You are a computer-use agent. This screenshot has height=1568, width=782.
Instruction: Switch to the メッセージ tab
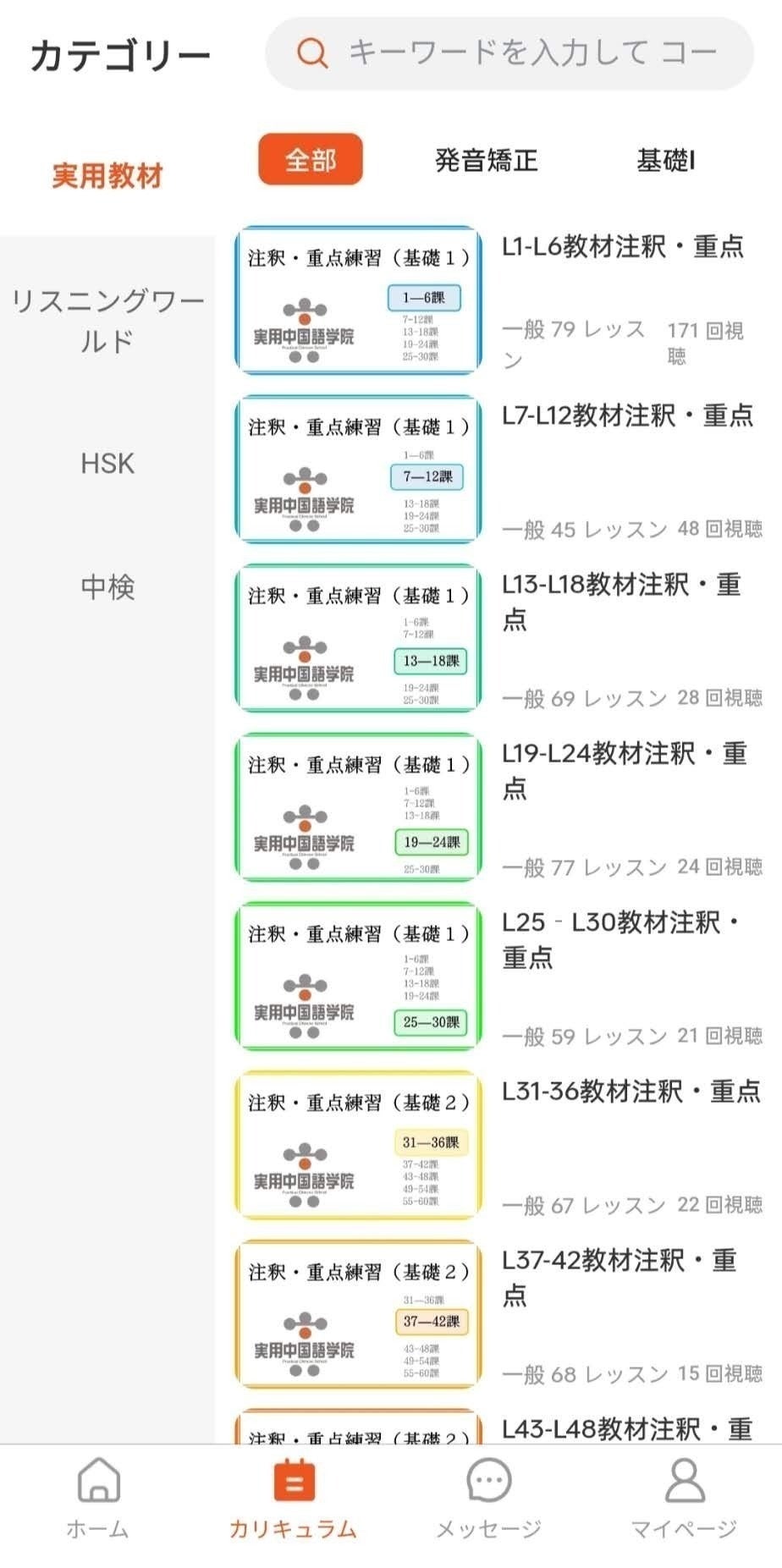coord(489,1498)
